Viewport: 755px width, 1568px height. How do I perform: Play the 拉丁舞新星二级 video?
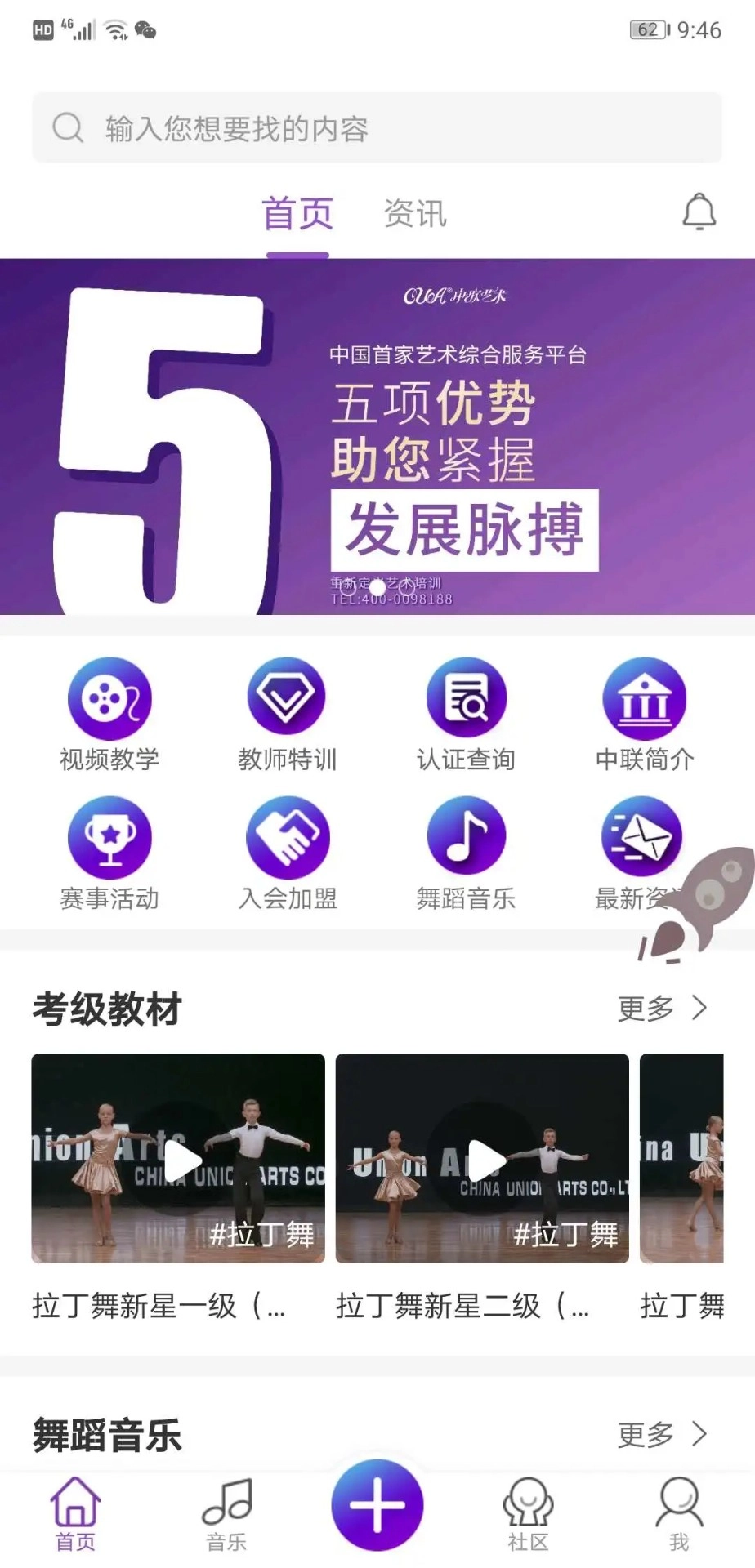point(482,1158)
